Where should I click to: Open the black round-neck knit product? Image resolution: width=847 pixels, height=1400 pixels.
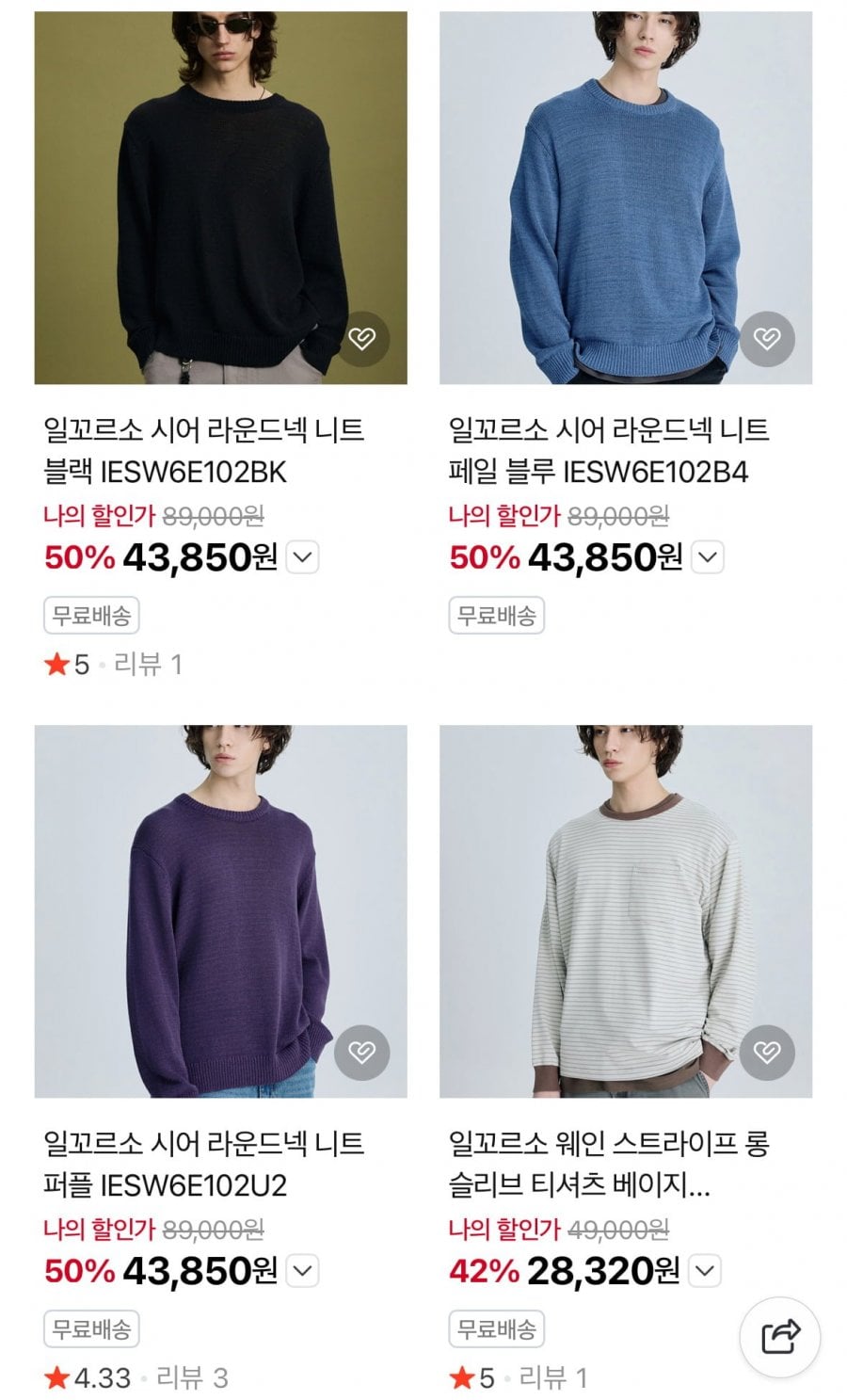tap(220, 198)
